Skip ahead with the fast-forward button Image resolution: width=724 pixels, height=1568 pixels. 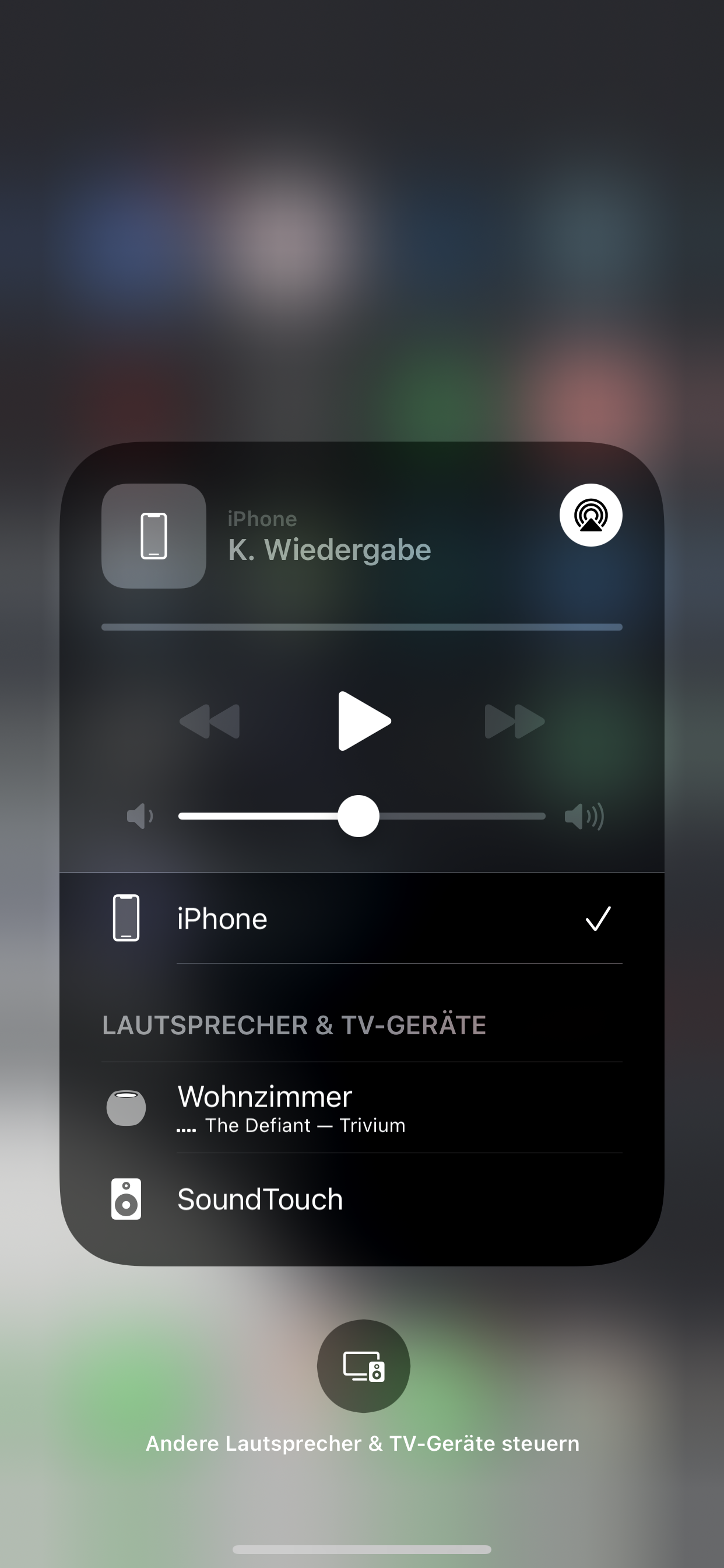point(515,722)
